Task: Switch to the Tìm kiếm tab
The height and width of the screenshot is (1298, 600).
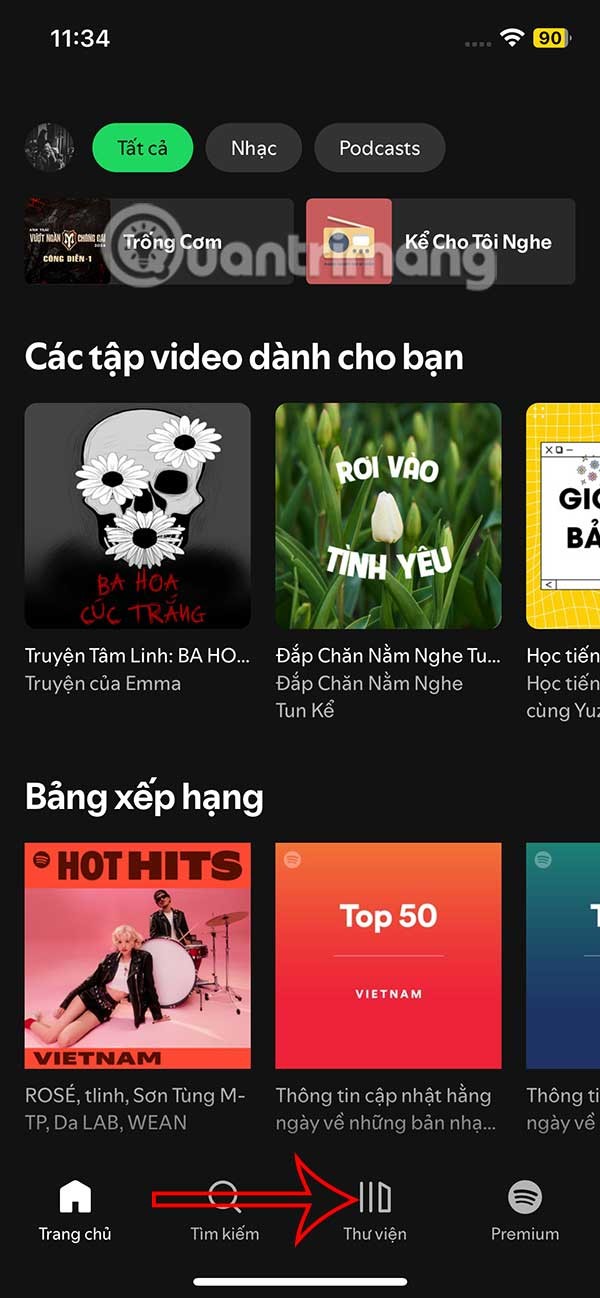Action: click(225, 1208)
